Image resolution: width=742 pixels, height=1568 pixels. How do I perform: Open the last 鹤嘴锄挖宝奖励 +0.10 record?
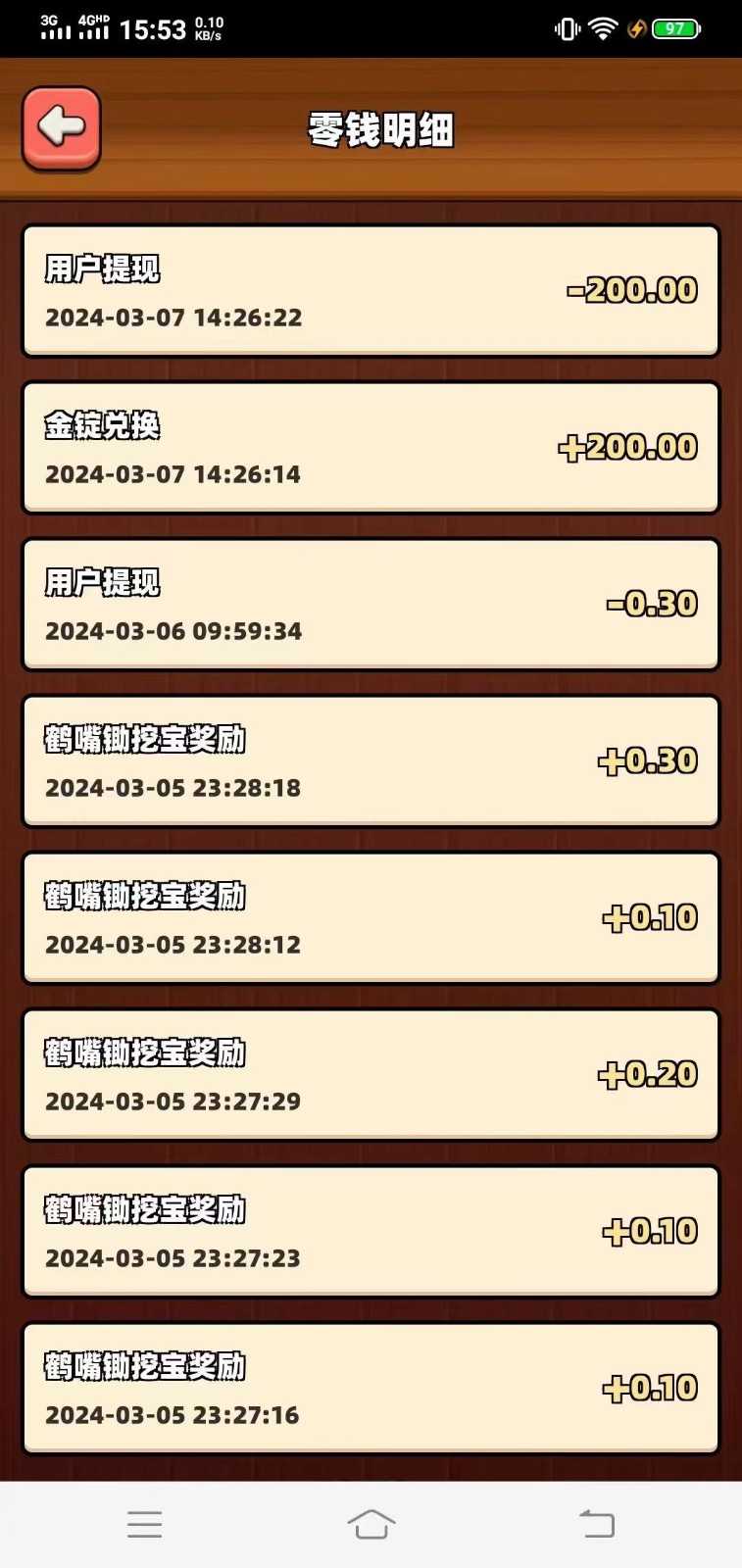pyautogui.click(x=371, y=1388)
